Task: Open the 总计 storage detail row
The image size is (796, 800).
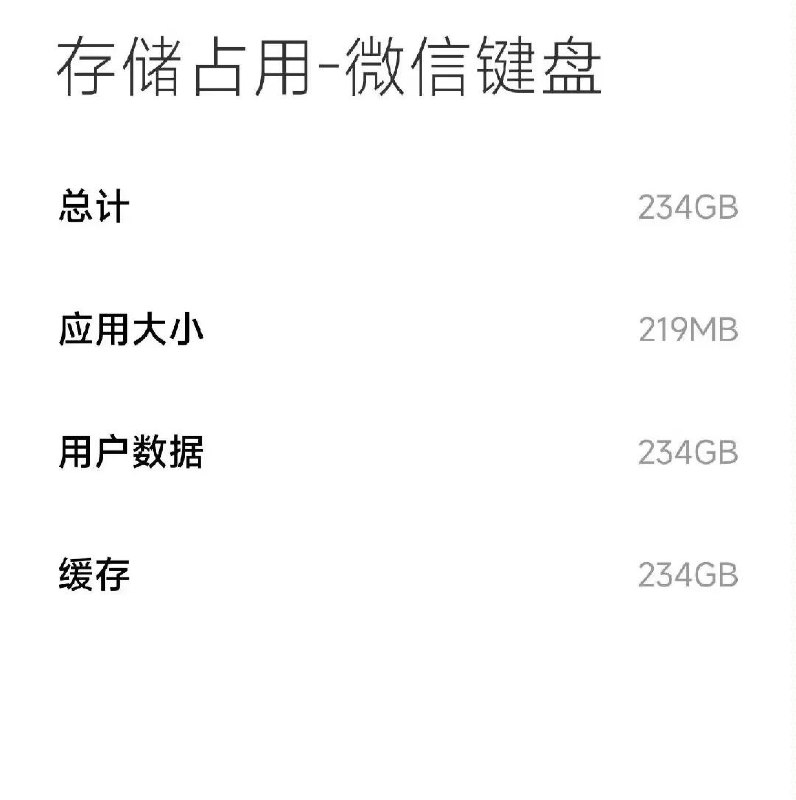Action: pos(398,203)
